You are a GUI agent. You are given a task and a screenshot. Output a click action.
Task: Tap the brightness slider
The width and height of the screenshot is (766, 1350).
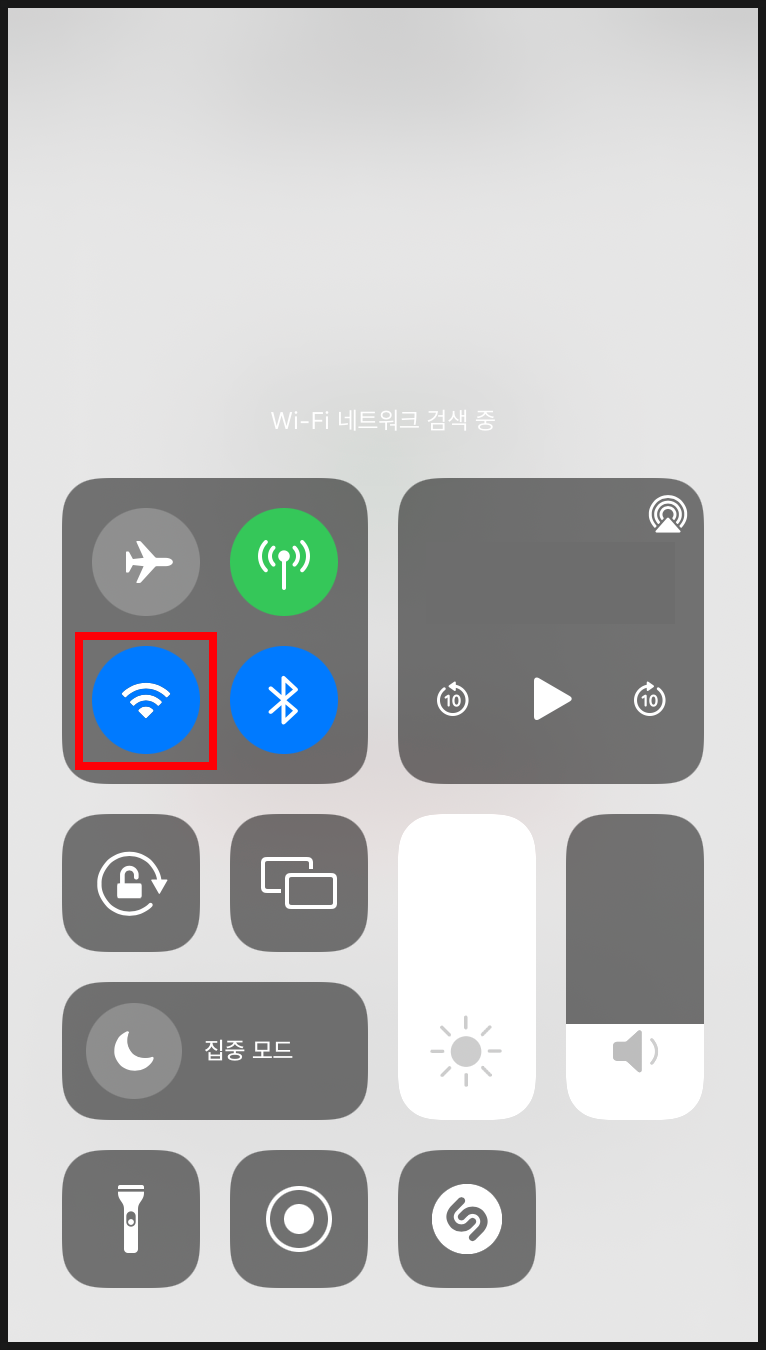pos(467,967)
